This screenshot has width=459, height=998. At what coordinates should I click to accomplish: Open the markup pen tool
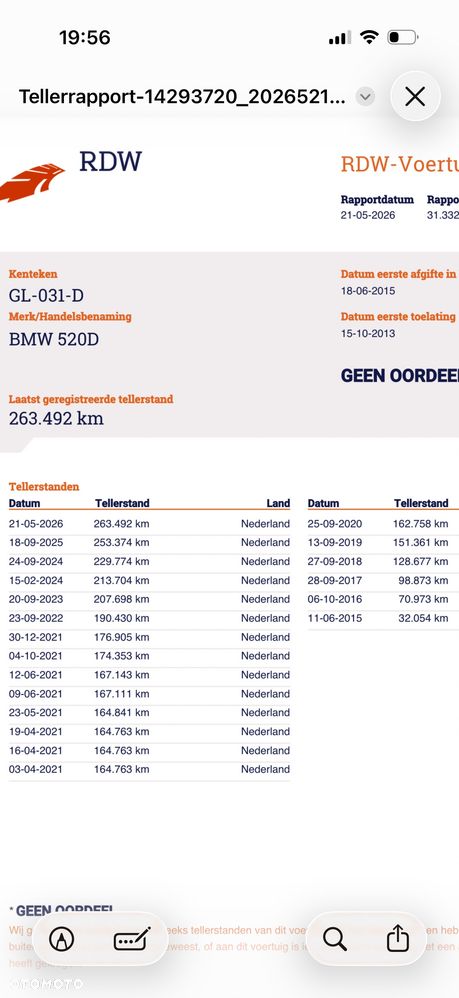pyautogui.click(x=62, y=939)
